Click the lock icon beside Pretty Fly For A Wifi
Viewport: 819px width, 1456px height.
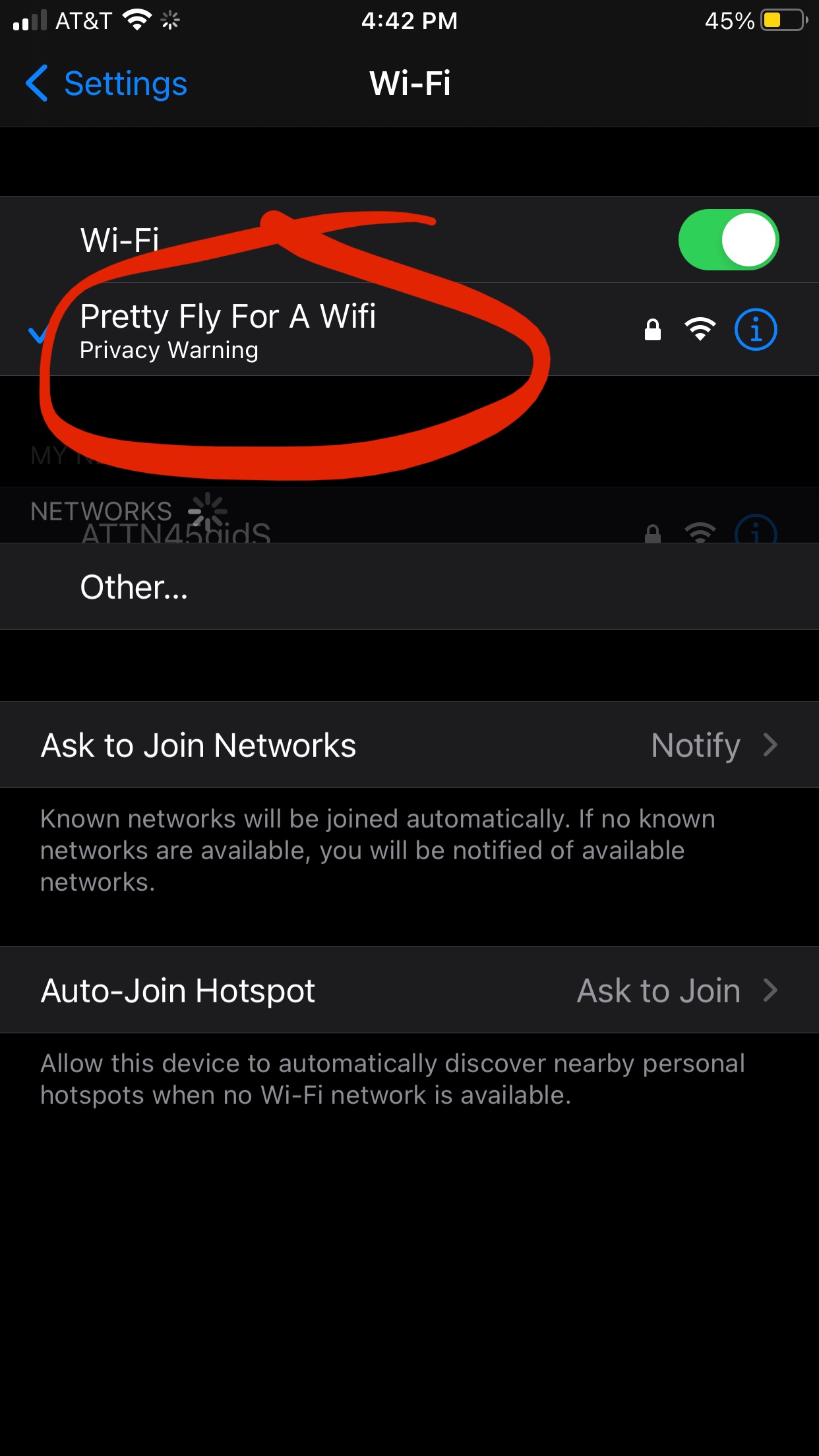[x=653, y=330]
